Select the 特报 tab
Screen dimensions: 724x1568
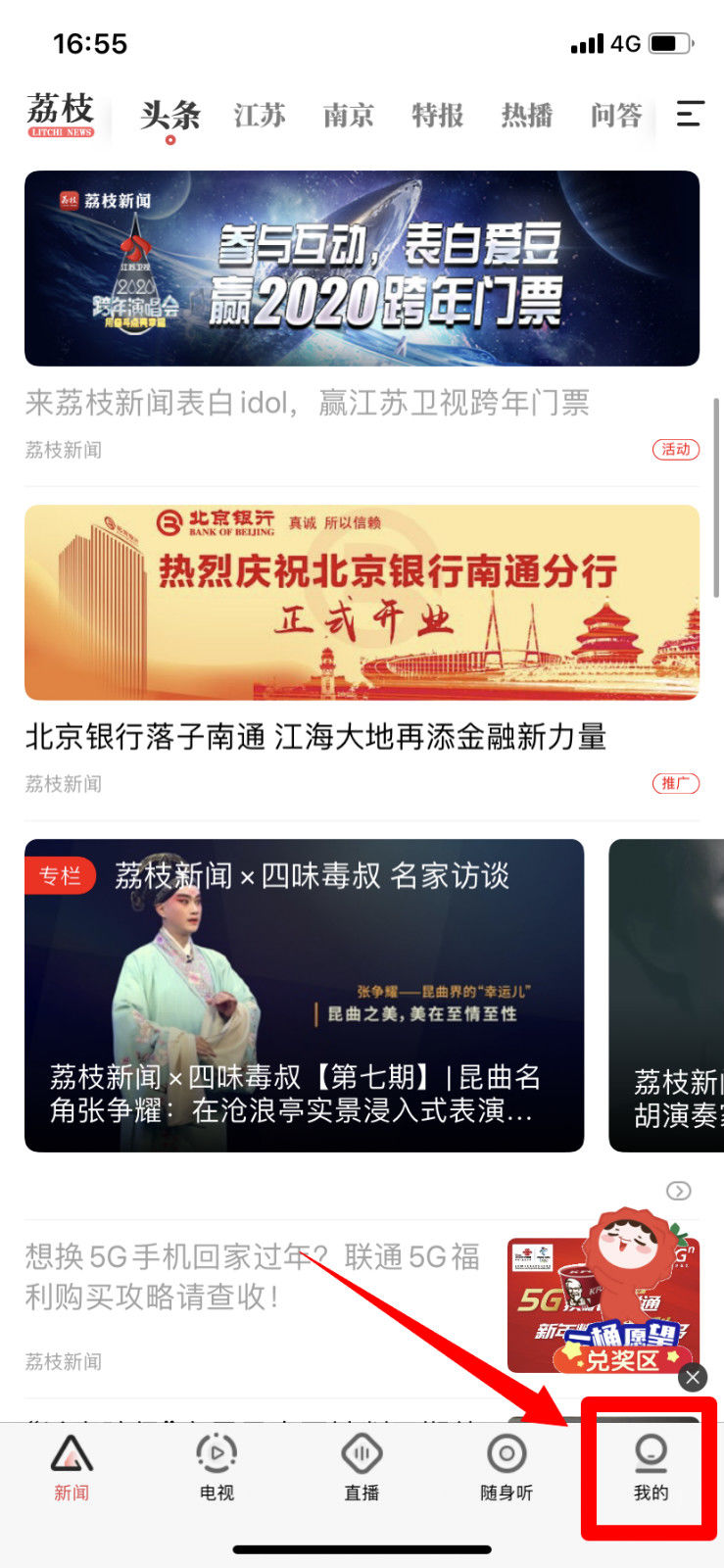[438, 116]
